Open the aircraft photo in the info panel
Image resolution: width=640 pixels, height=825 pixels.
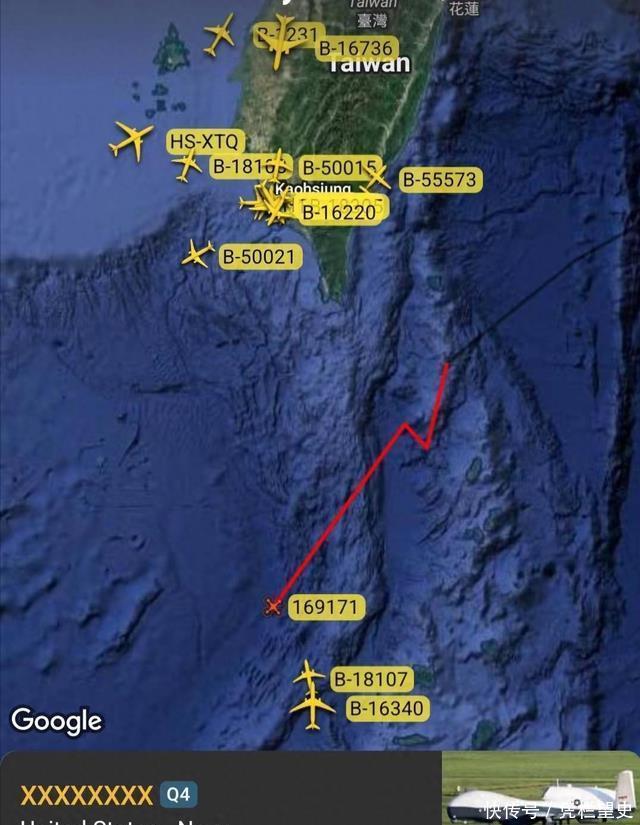pyautogui.click(x=540, y=790)
